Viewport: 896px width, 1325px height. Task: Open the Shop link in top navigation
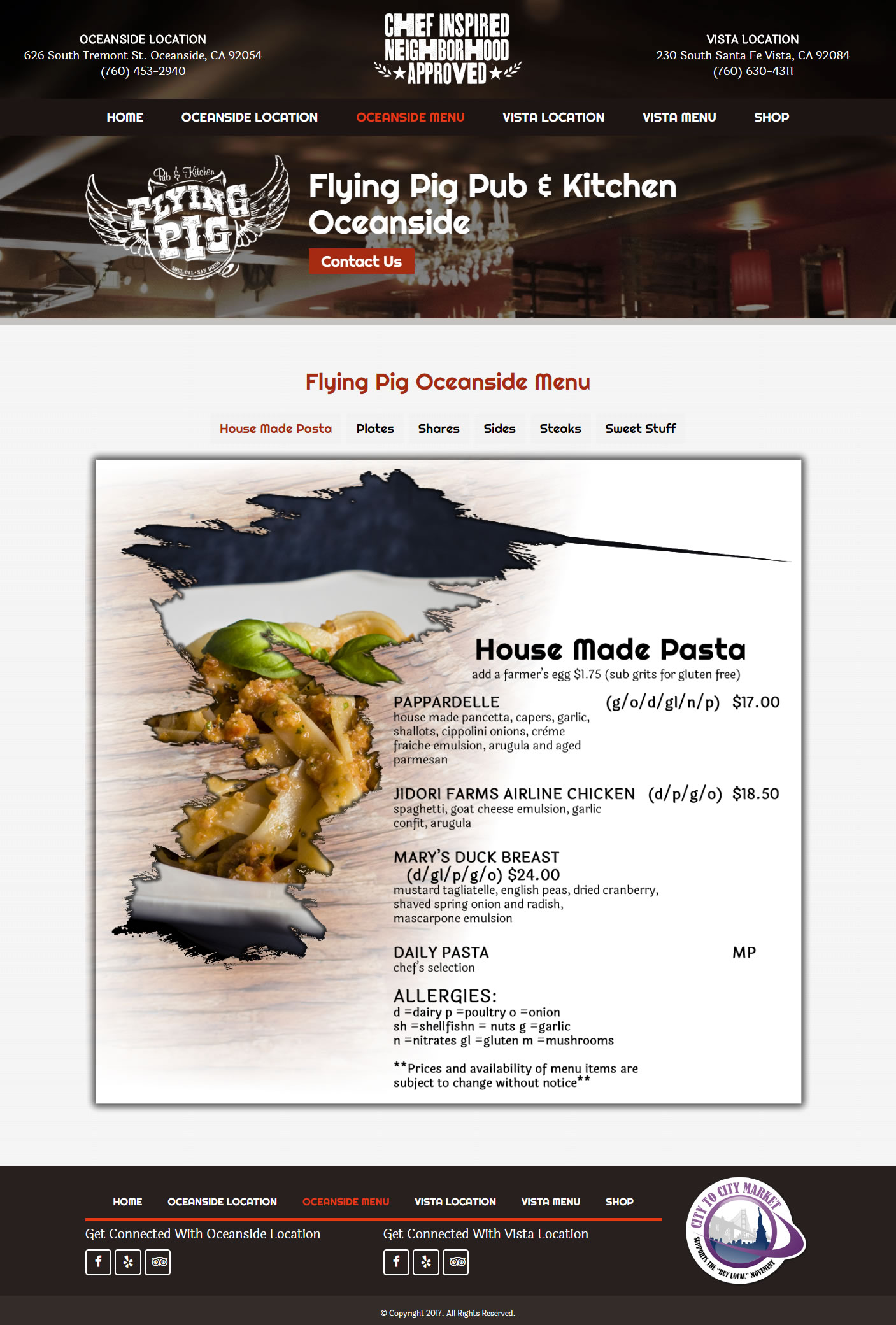pos(771,117)
